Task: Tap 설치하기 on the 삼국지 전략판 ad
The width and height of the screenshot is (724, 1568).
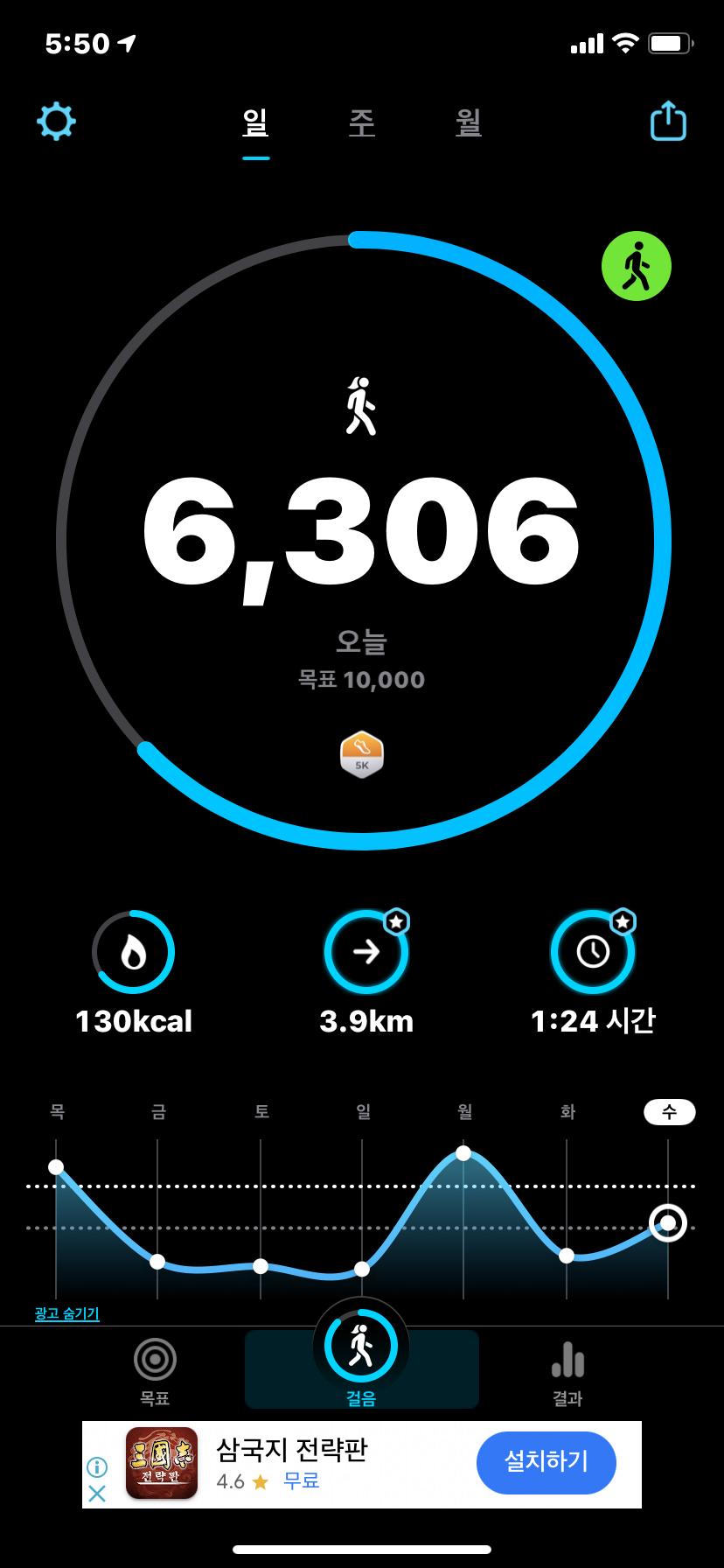Action: [x=546, y=1461]
